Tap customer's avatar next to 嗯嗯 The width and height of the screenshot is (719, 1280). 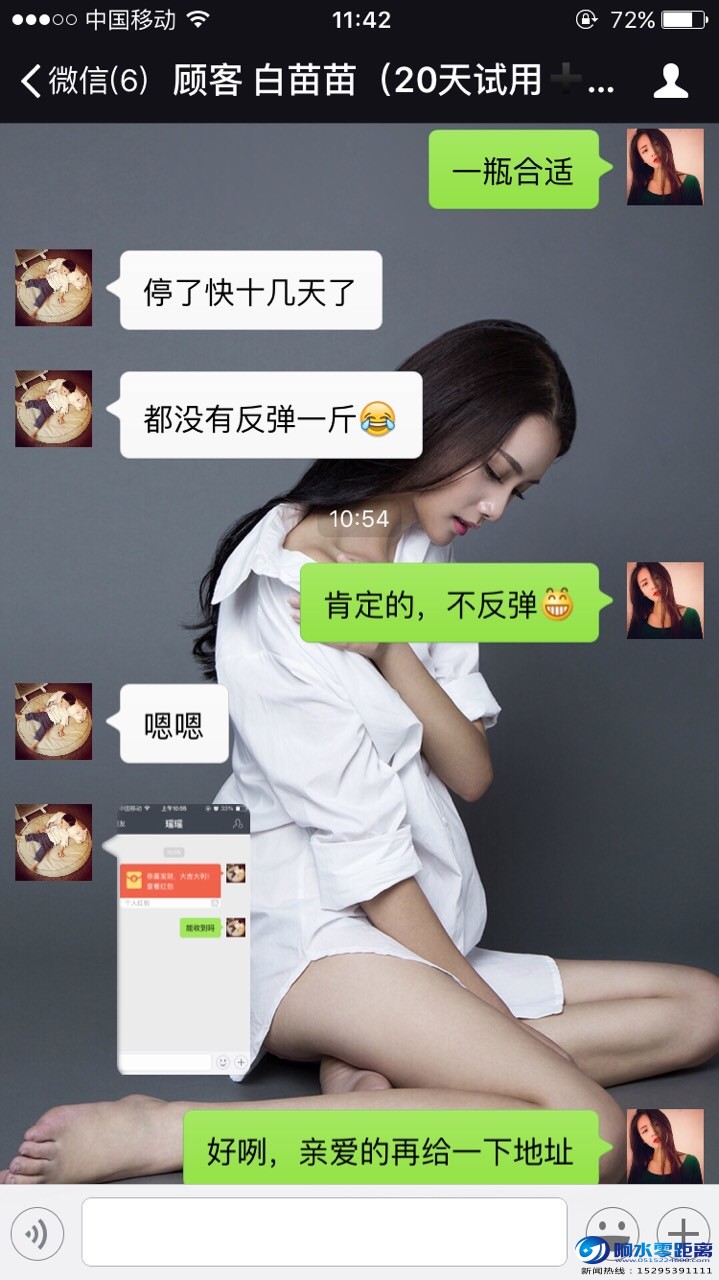[x=54, y=721]
